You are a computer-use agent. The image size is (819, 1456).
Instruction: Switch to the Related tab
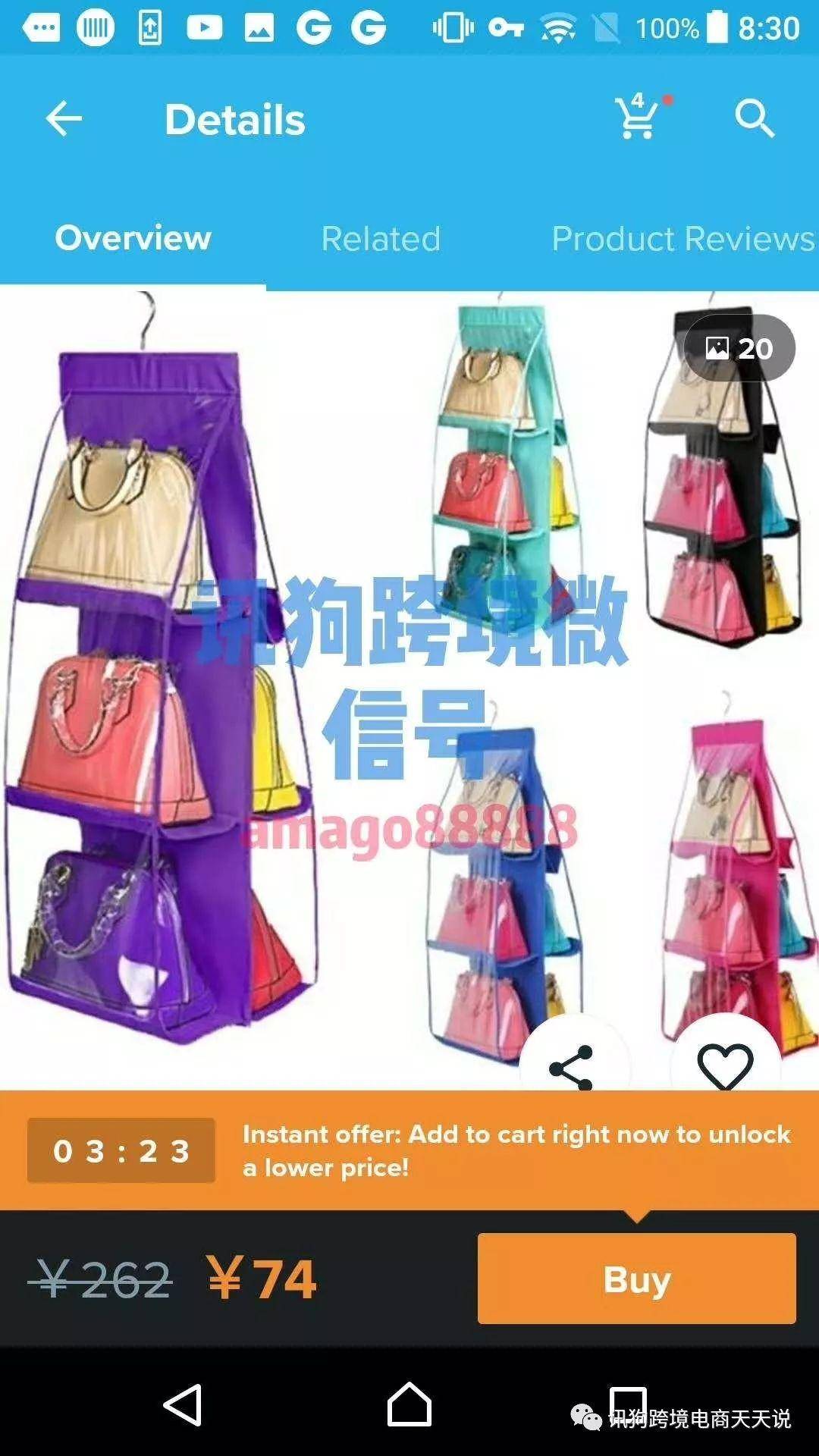381,239
